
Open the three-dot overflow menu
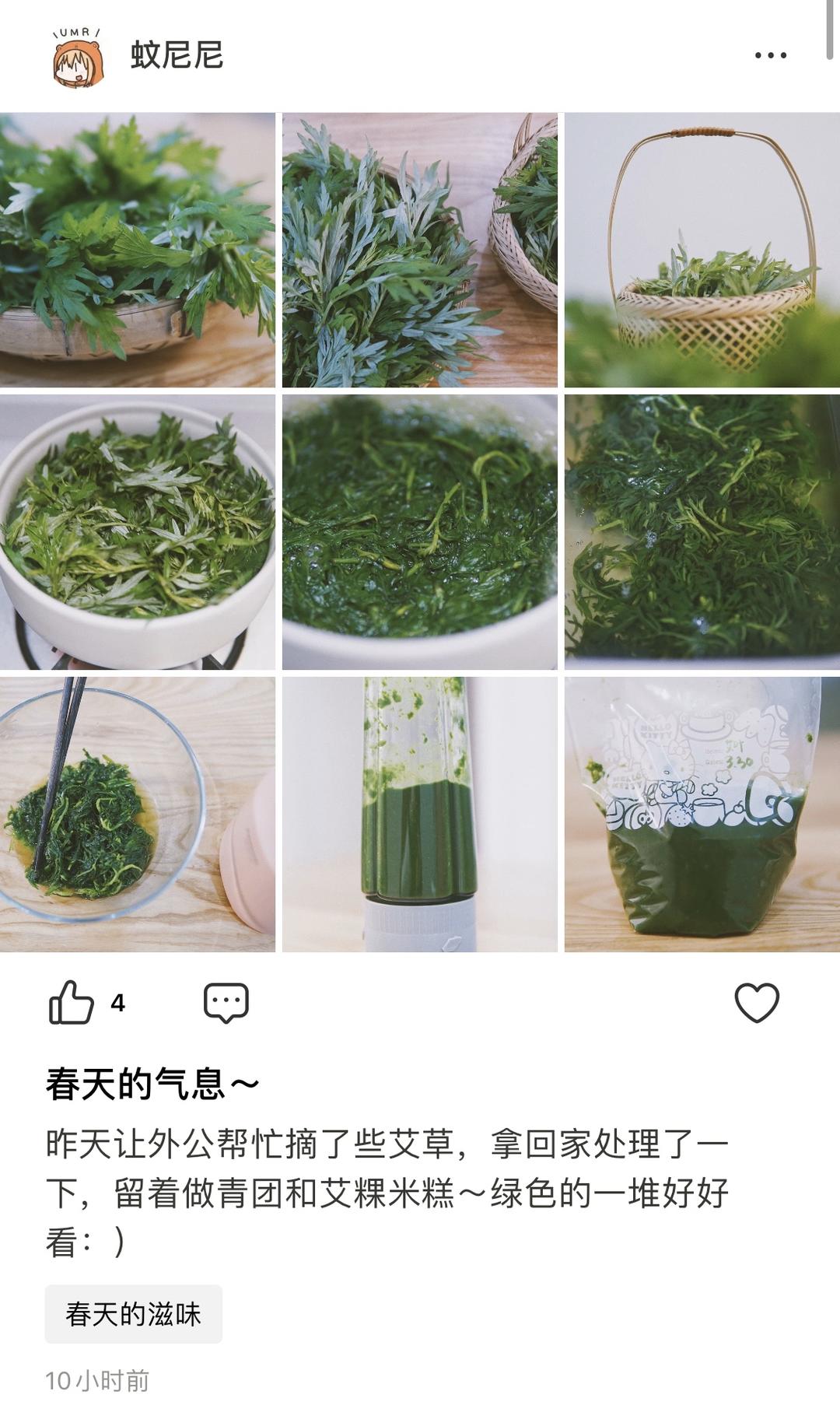click(770, 55)
